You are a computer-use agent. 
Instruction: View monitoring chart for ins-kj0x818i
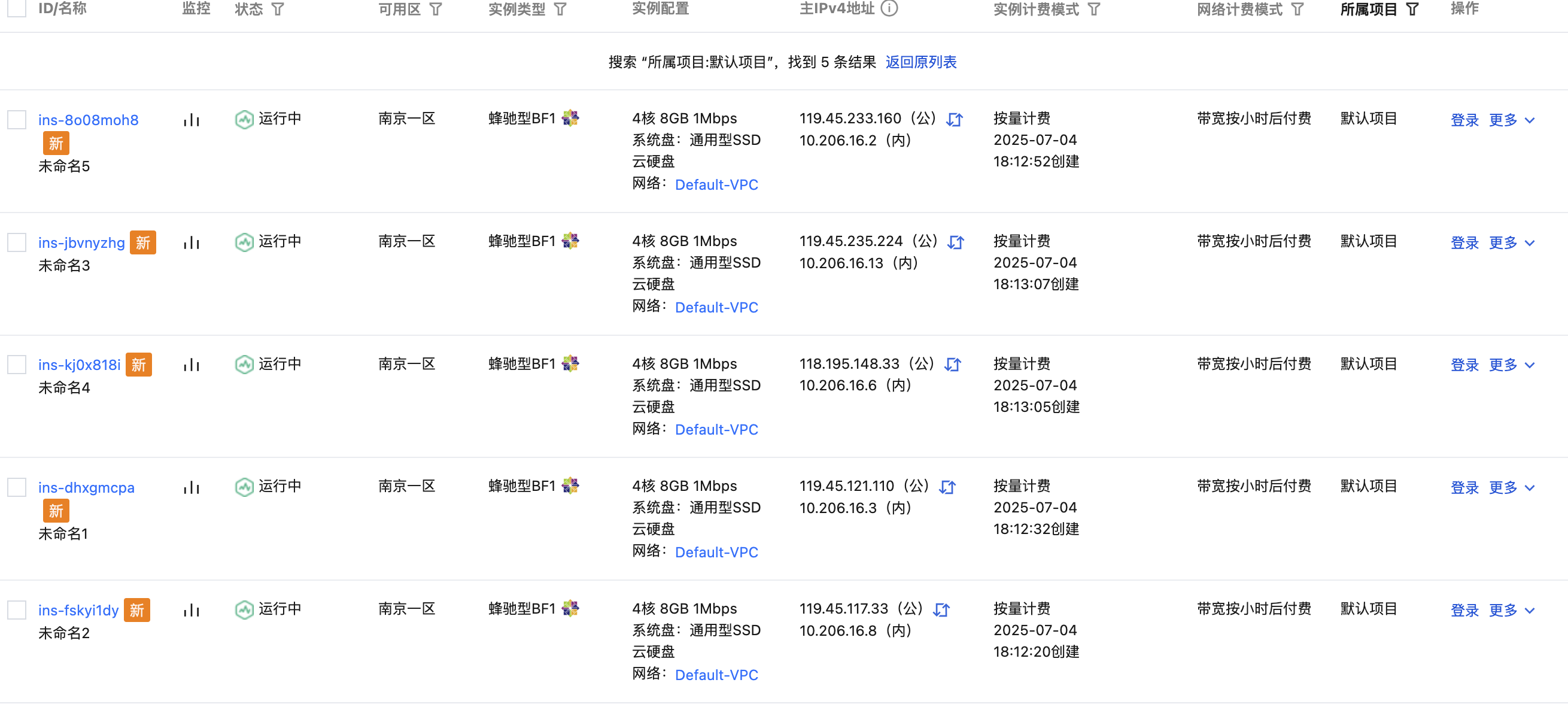[192, 365]
